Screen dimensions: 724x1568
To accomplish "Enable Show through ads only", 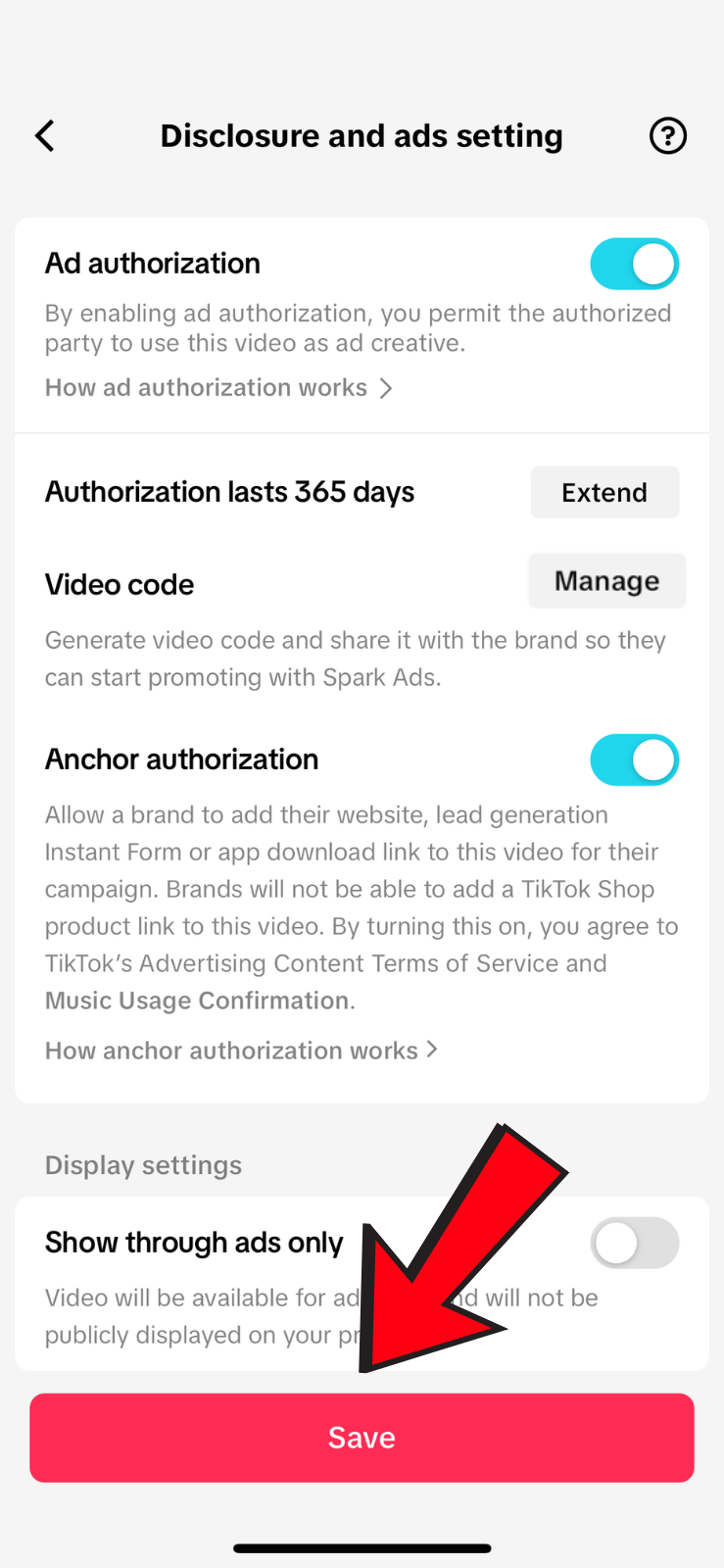I will [x=634, y=1243].
